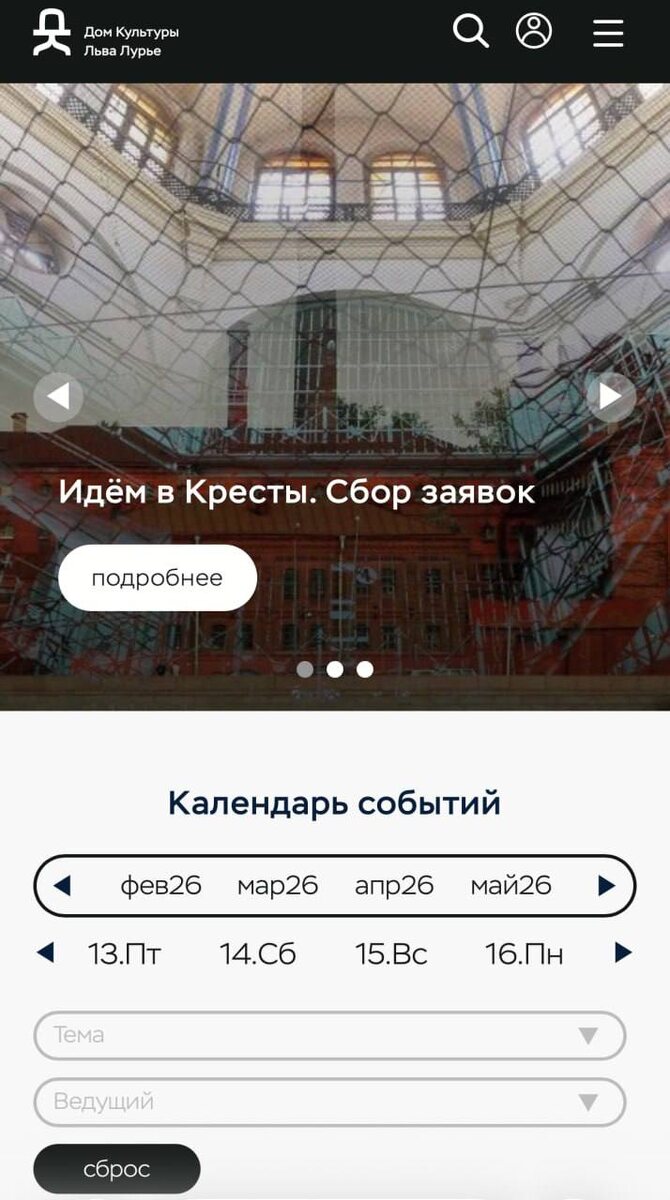This screenshot has height=1200, width=670.
Task: Tap the подробнее button
Action: pos(157,578)
